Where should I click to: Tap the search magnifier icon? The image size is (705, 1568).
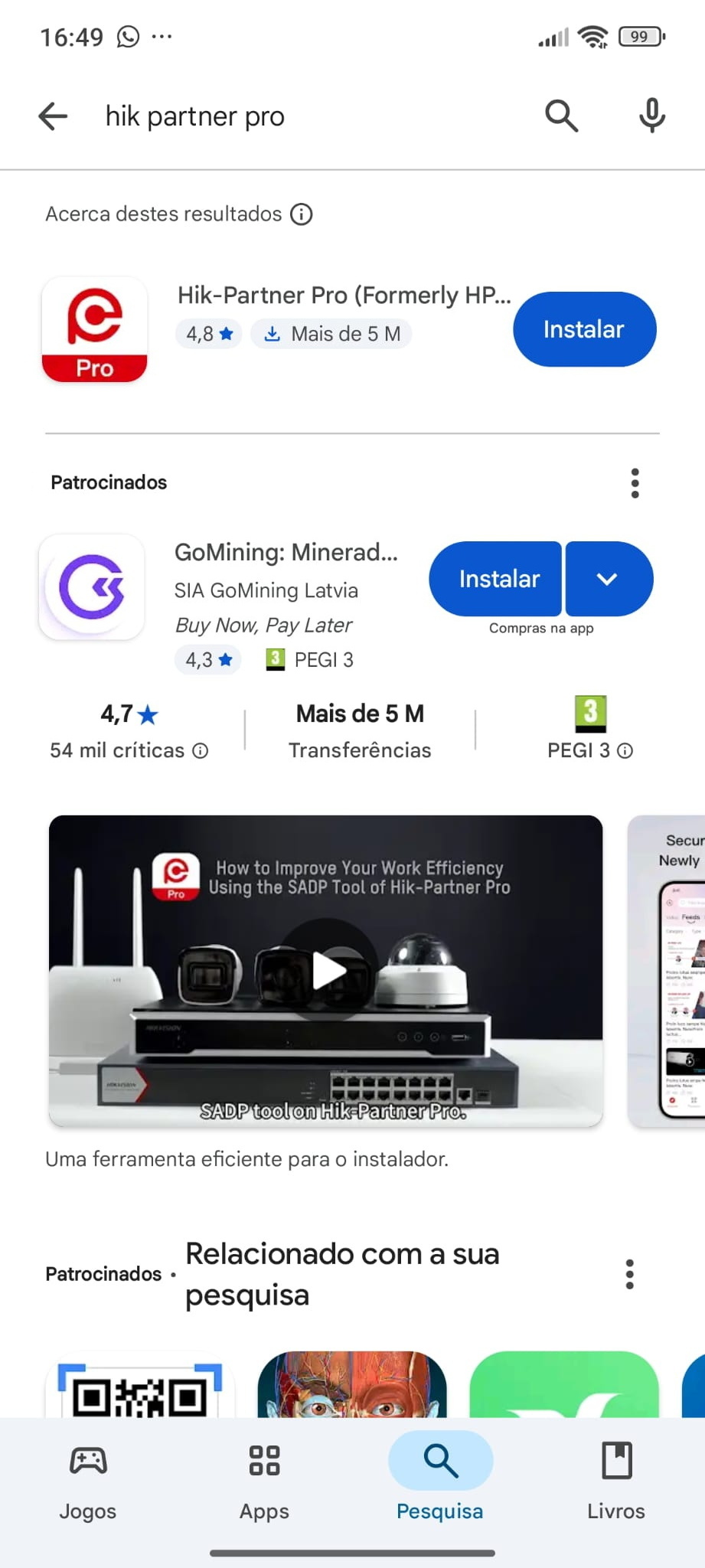[561, 116]
